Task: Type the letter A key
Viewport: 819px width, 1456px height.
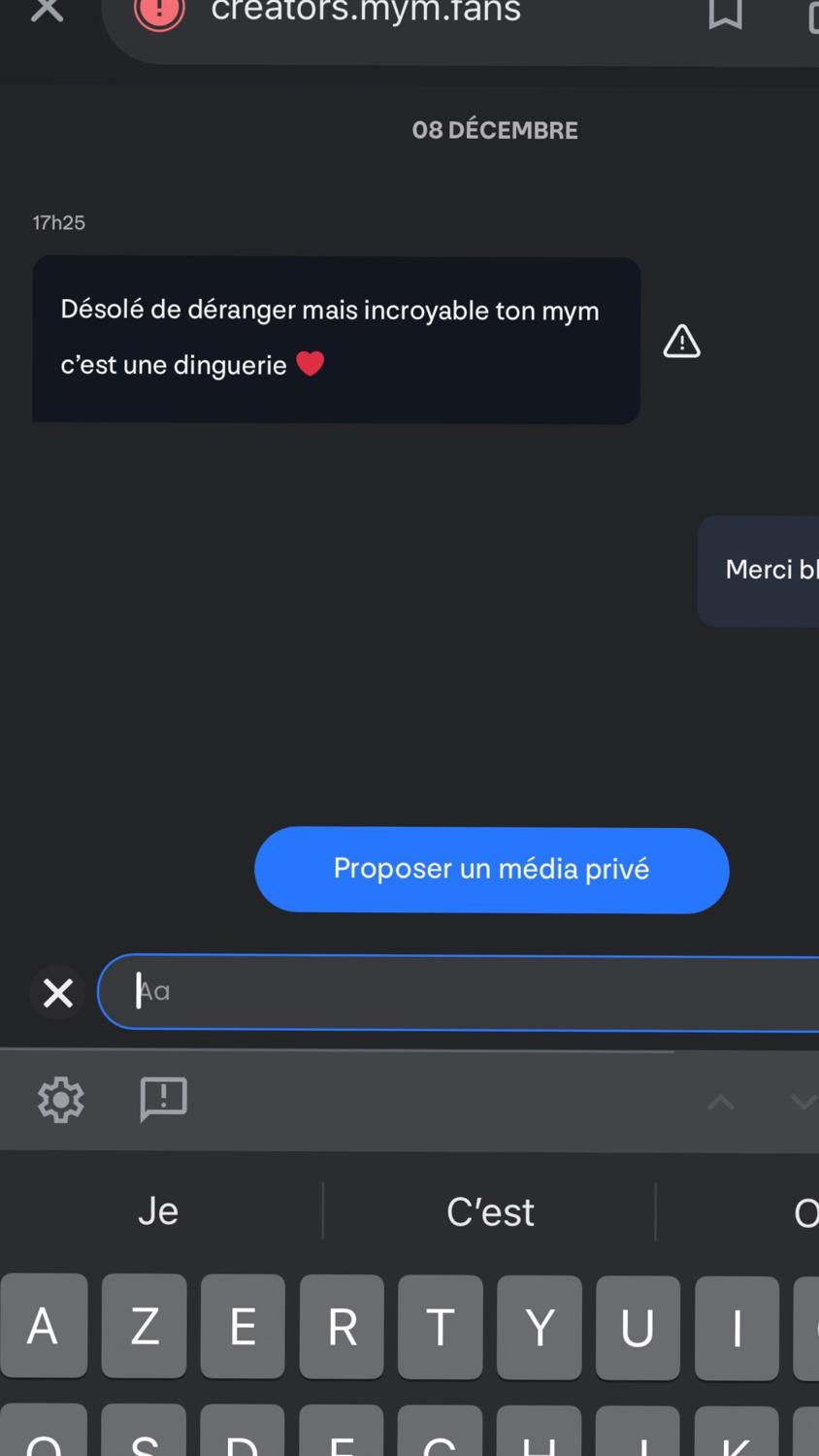Action: coord(44,1327)
